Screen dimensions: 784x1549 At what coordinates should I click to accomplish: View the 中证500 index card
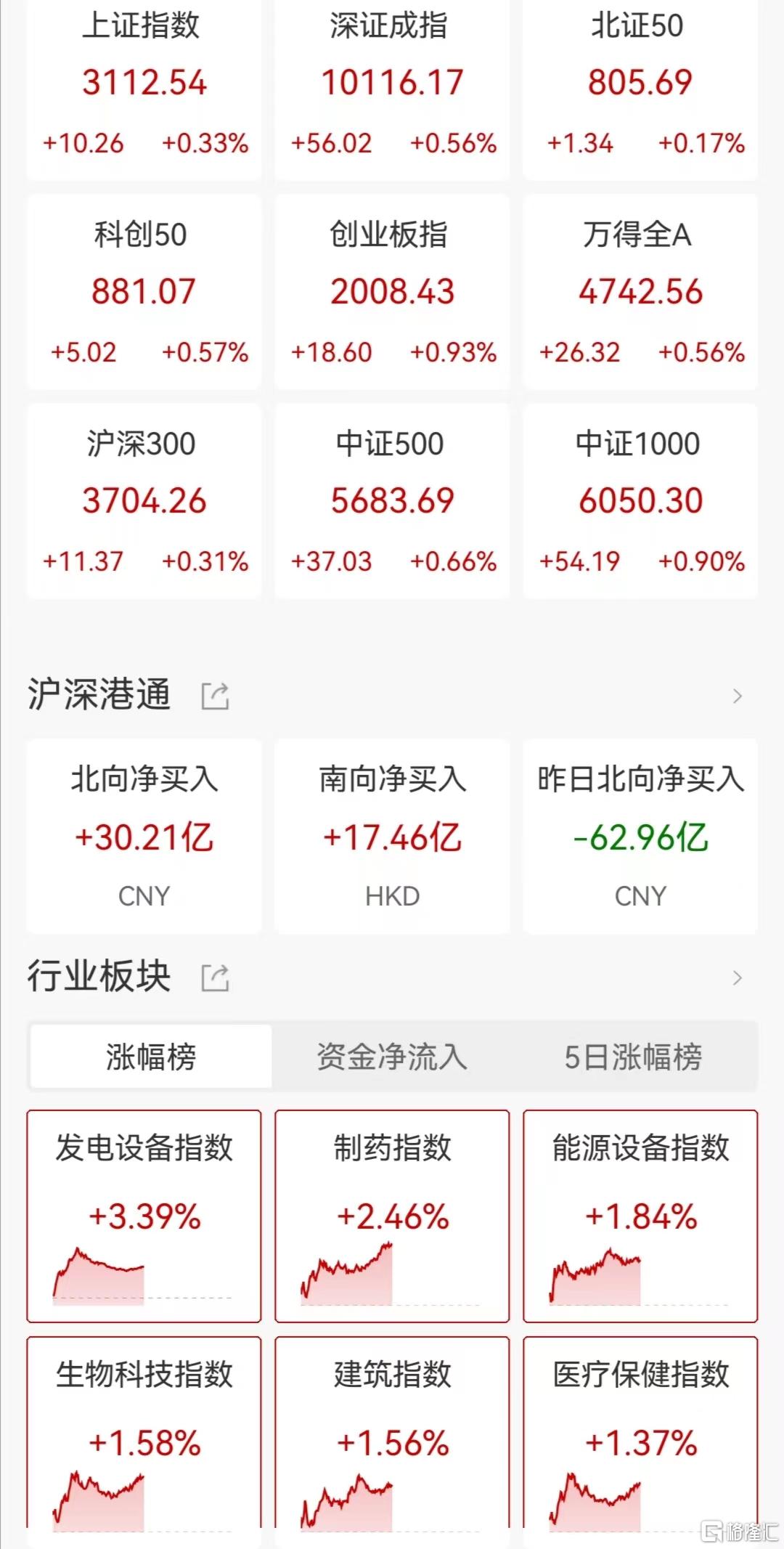392,501
